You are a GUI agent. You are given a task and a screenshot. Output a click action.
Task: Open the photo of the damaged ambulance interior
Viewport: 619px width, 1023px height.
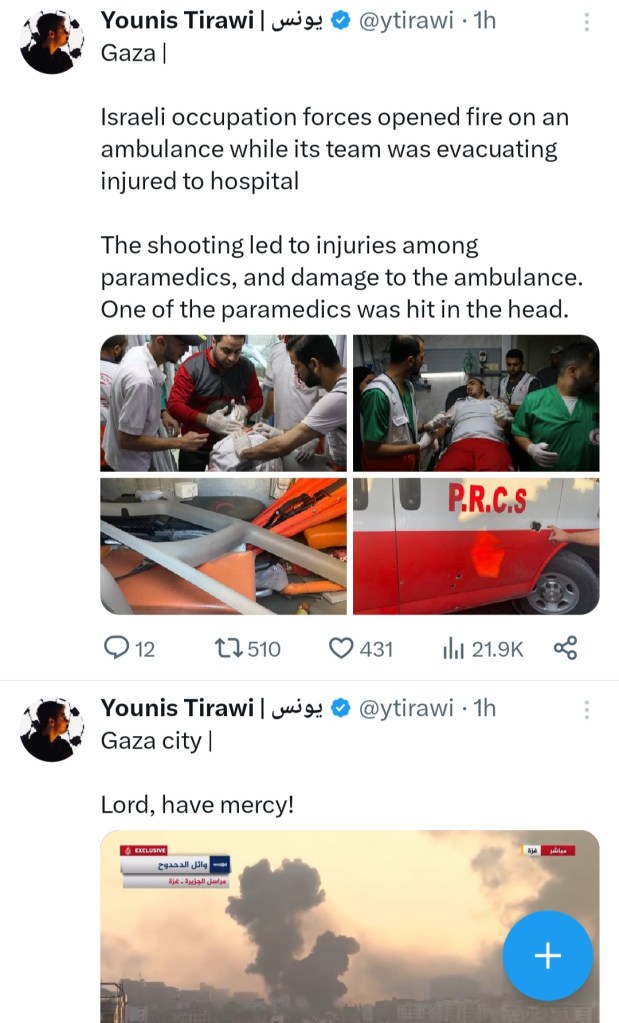tap(223, 546)
